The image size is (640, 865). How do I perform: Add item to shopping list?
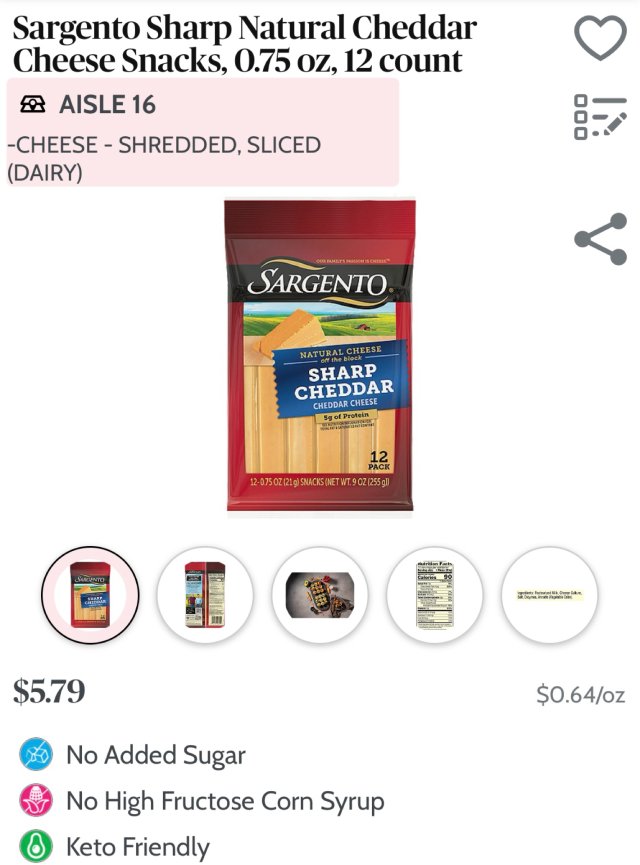click(x=600, y=117)
